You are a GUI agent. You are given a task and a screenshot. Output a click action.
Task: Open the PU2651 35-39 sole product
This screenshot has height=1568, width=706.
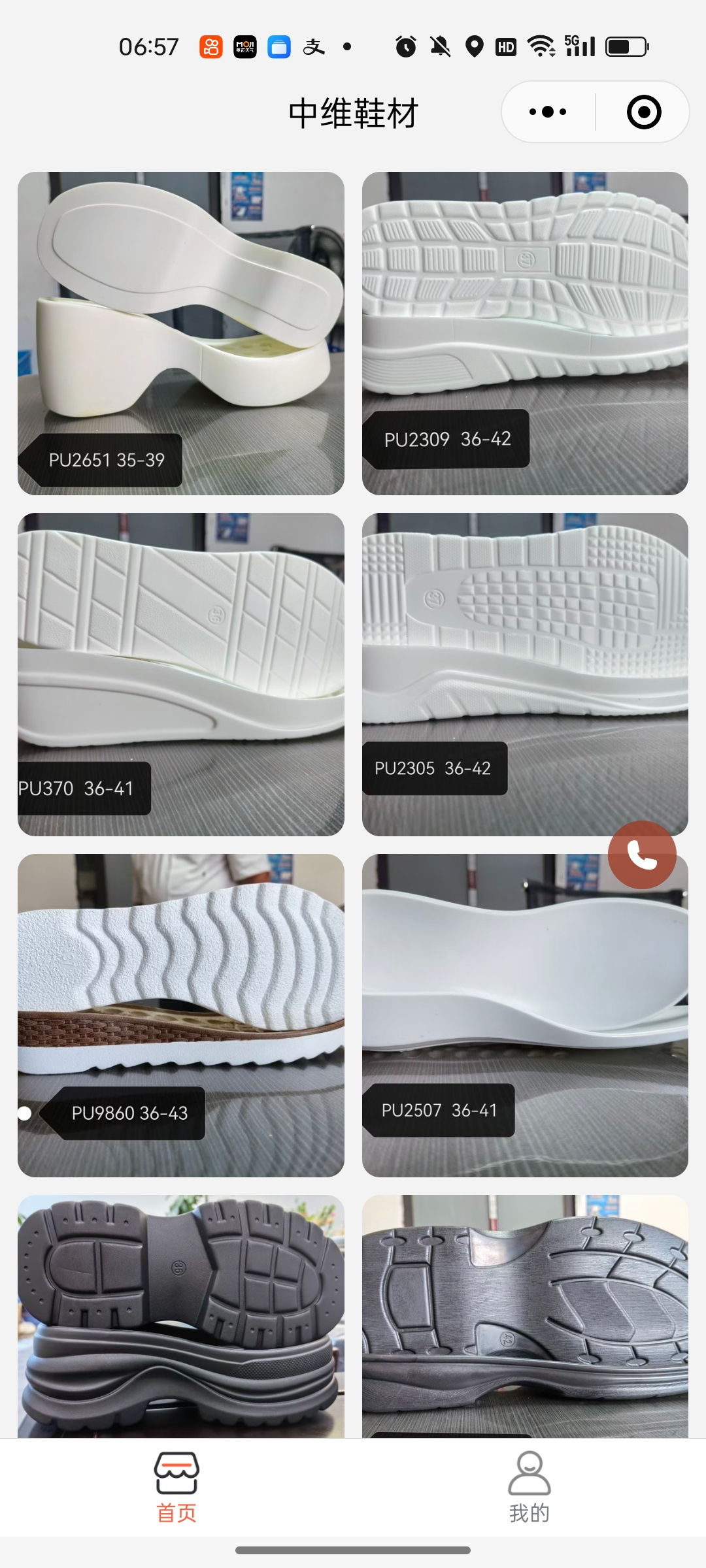pos(180,333)
